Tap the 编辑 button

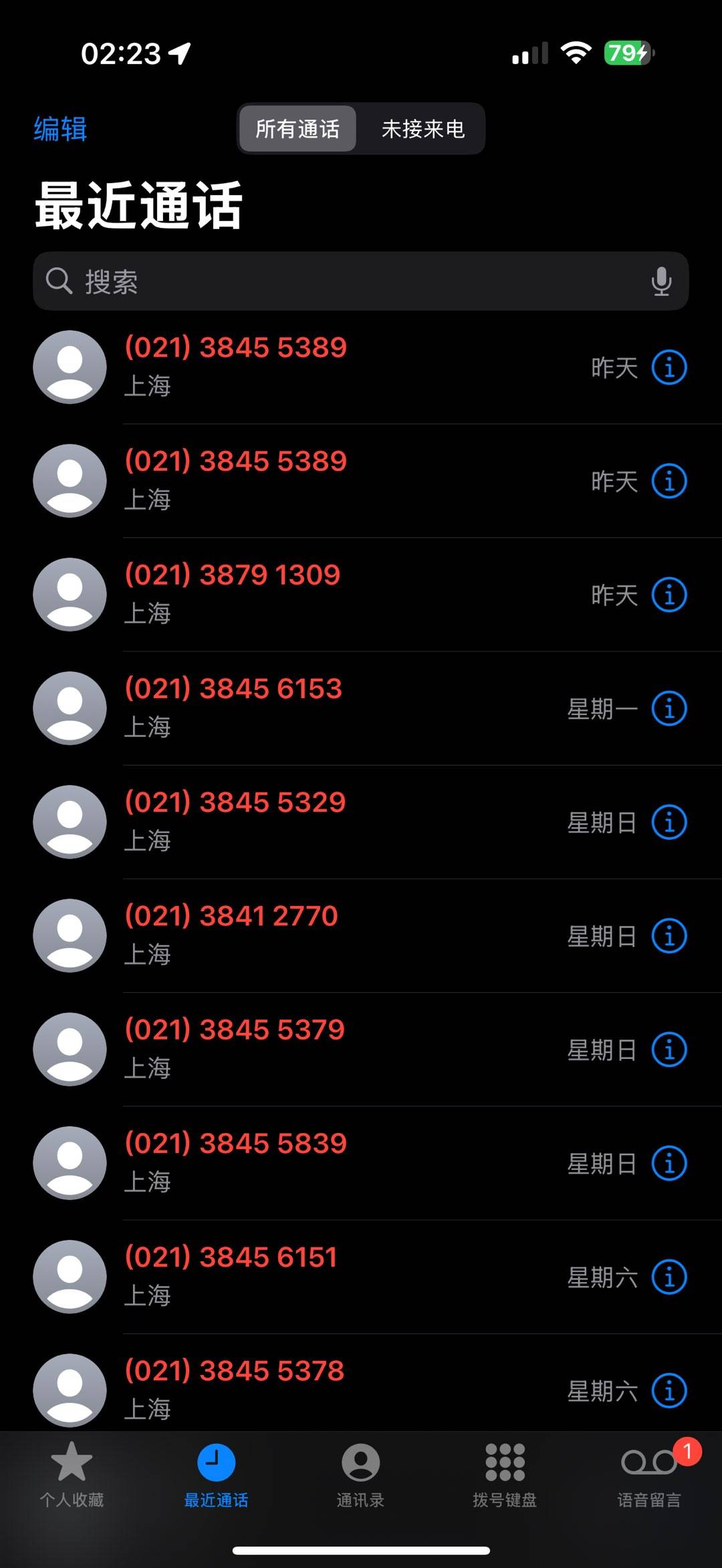[60, 129]
